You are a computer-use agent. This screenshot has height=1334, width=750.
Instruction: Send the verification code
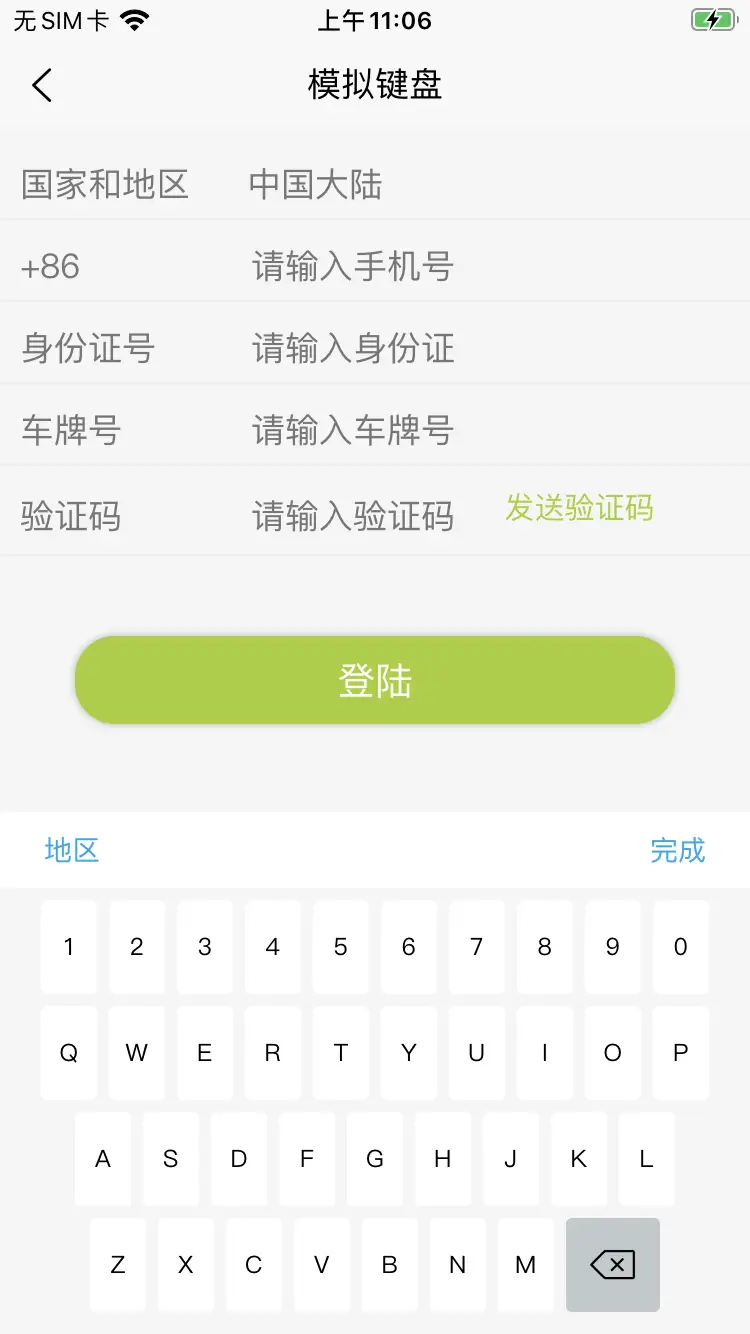(579, 508)
